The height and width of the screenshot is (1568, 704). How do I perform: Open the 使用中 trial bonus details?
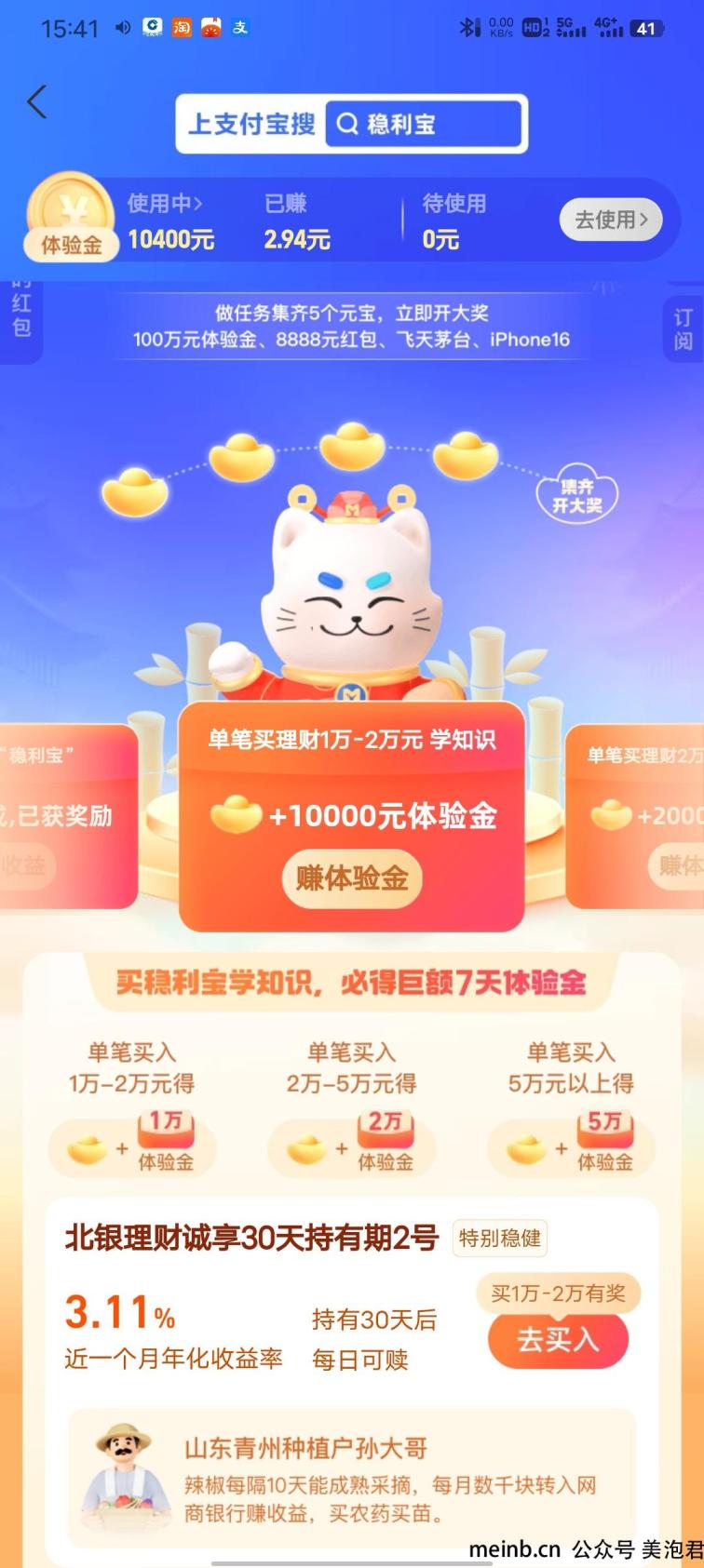pyautogui.click(x=165, y=204)
